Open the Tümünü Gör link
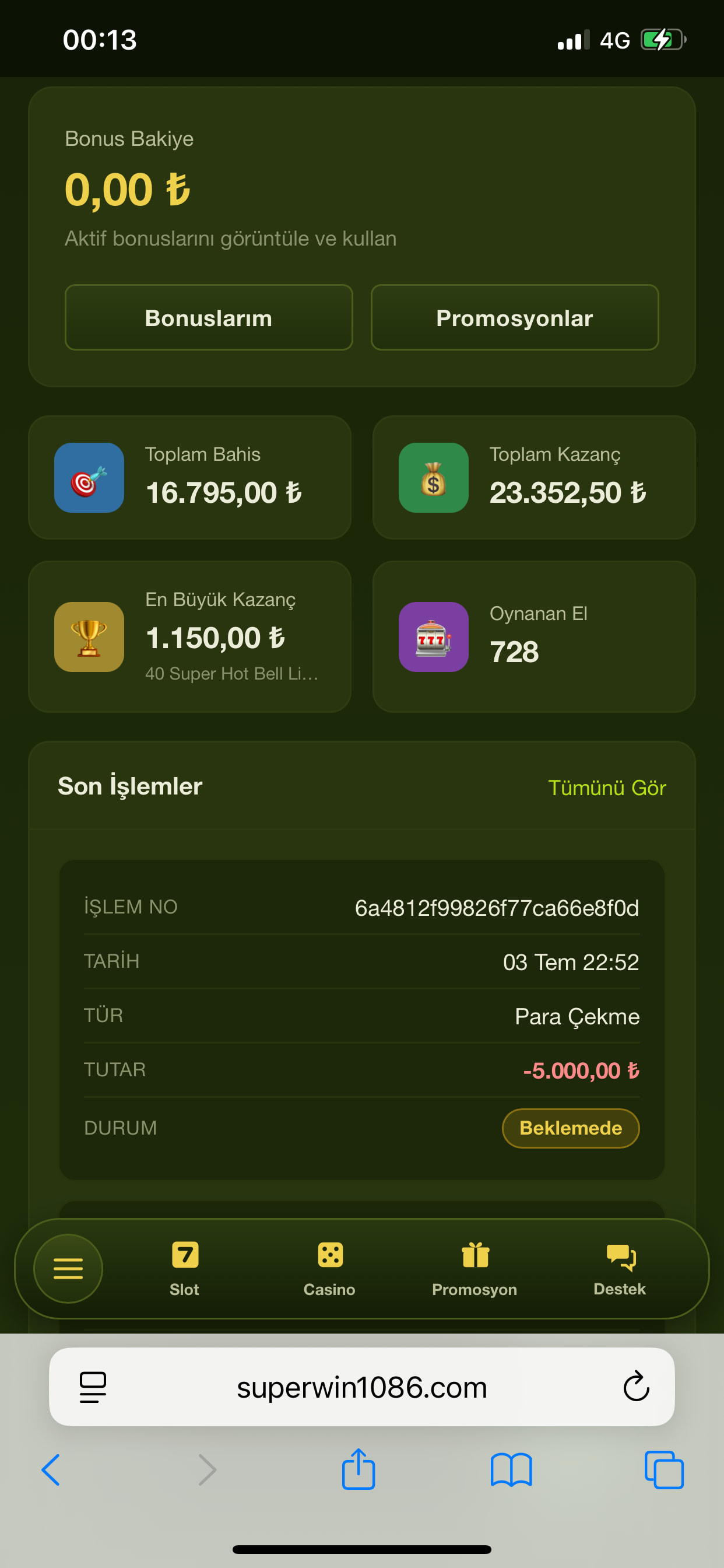 pos(607,787)
